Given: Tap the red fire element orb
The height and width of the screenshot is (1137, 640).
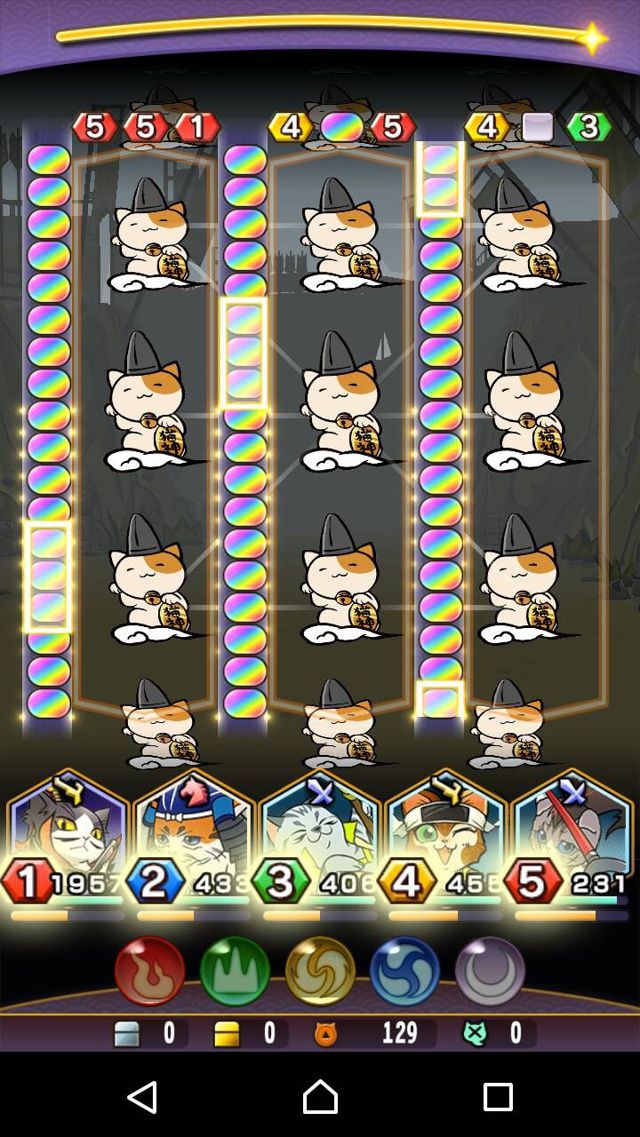Looking at the screenshot, I should point(150,970).
